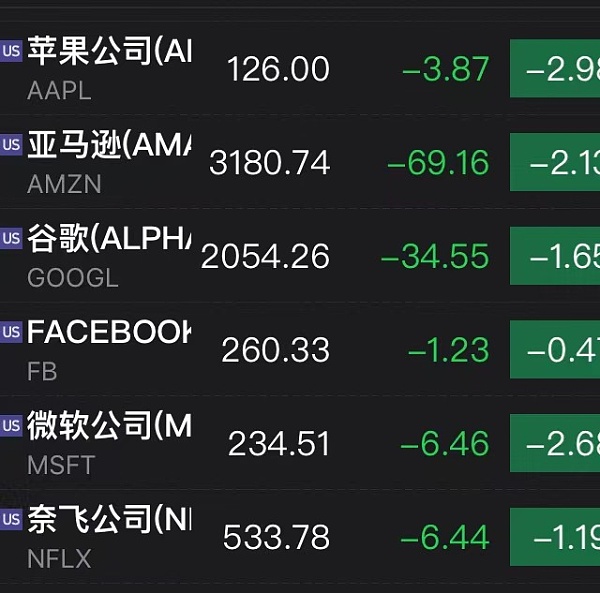Open the Amazon (AMZN) stock row
Image resolution: width=600 pixels, height=593 pixels.
110,162
